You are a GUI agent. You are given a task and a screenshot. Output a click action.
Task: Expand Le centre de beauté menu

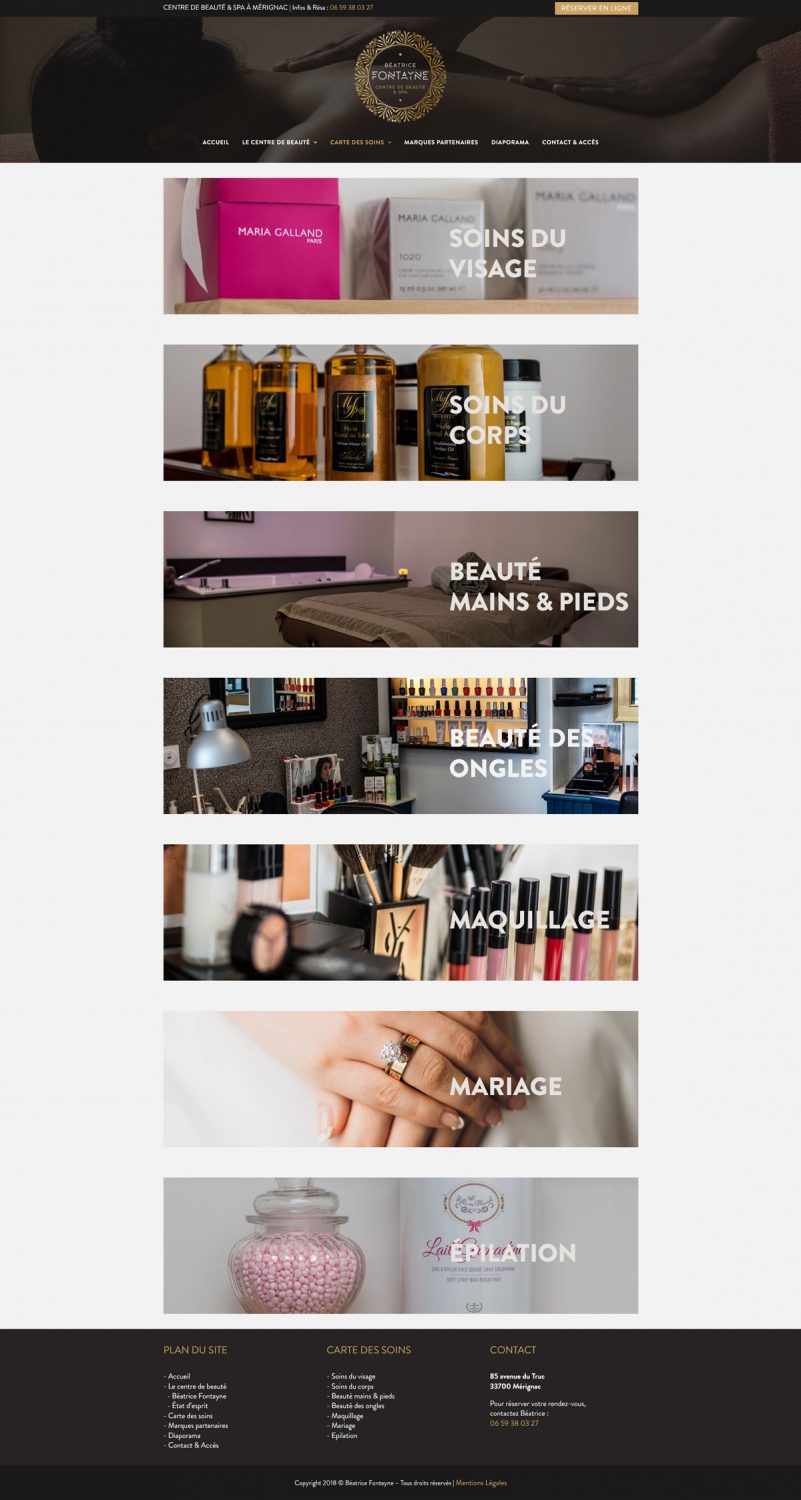click(279, 142)
